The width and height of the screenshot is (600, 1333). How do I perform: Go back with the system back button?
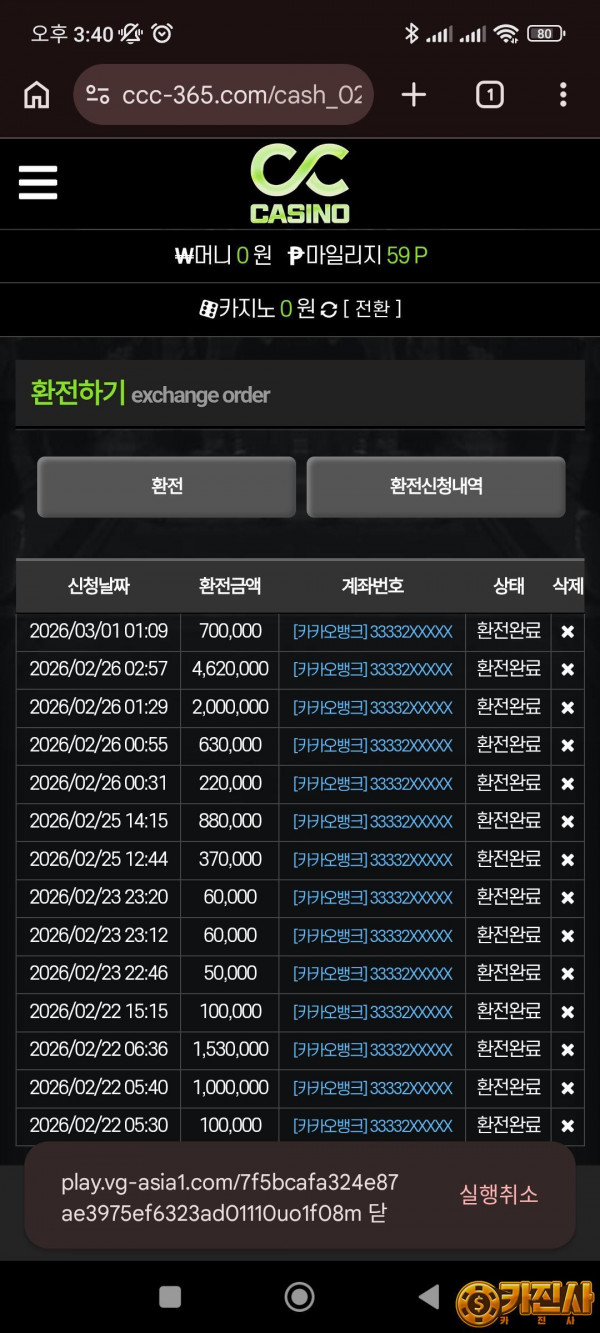point(428,1297)
